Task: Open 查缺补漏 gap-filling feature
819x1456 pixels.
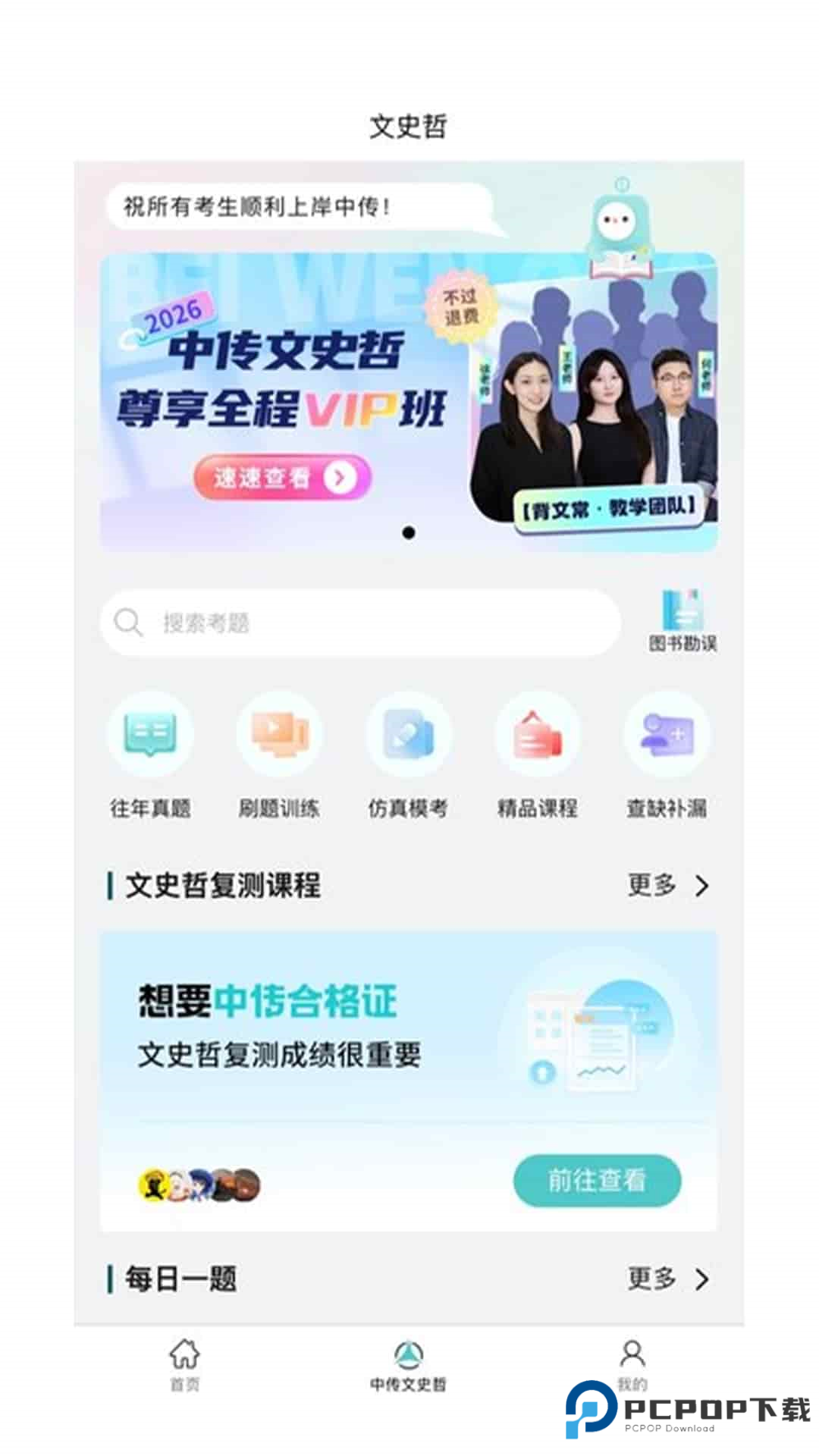Action: coord(666,734)
